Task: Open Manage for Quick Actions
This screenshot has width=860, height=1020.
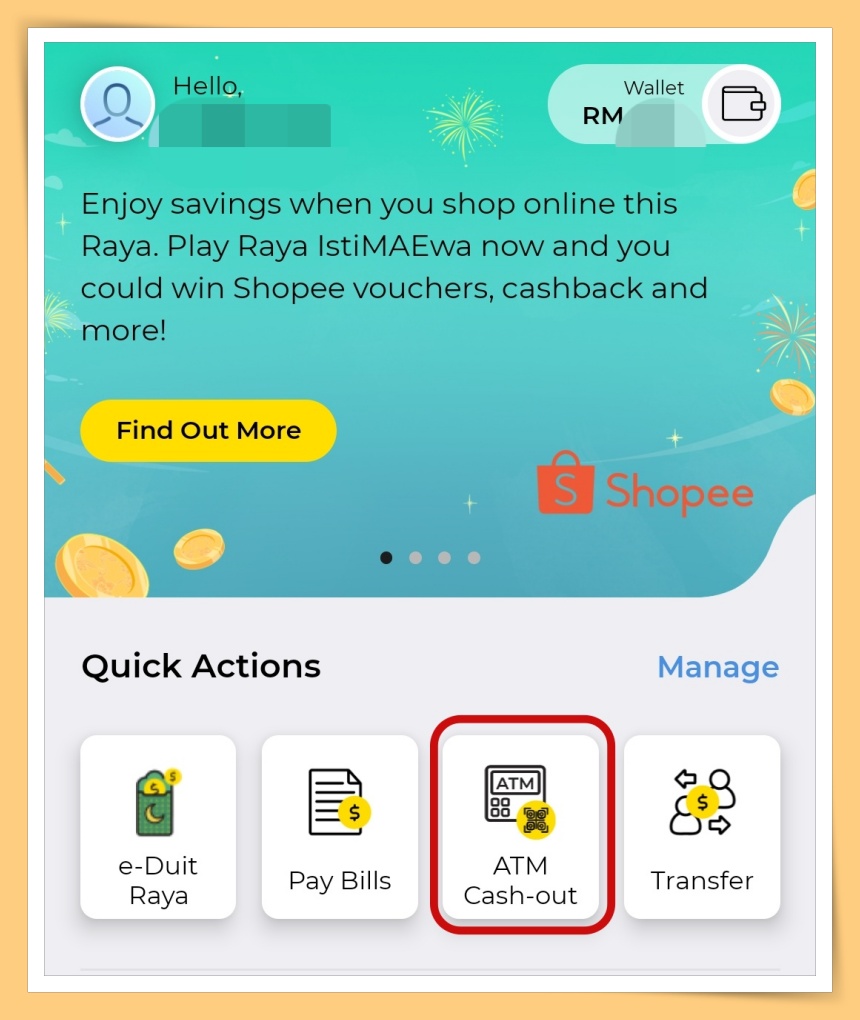Action: tap(717, 667)
